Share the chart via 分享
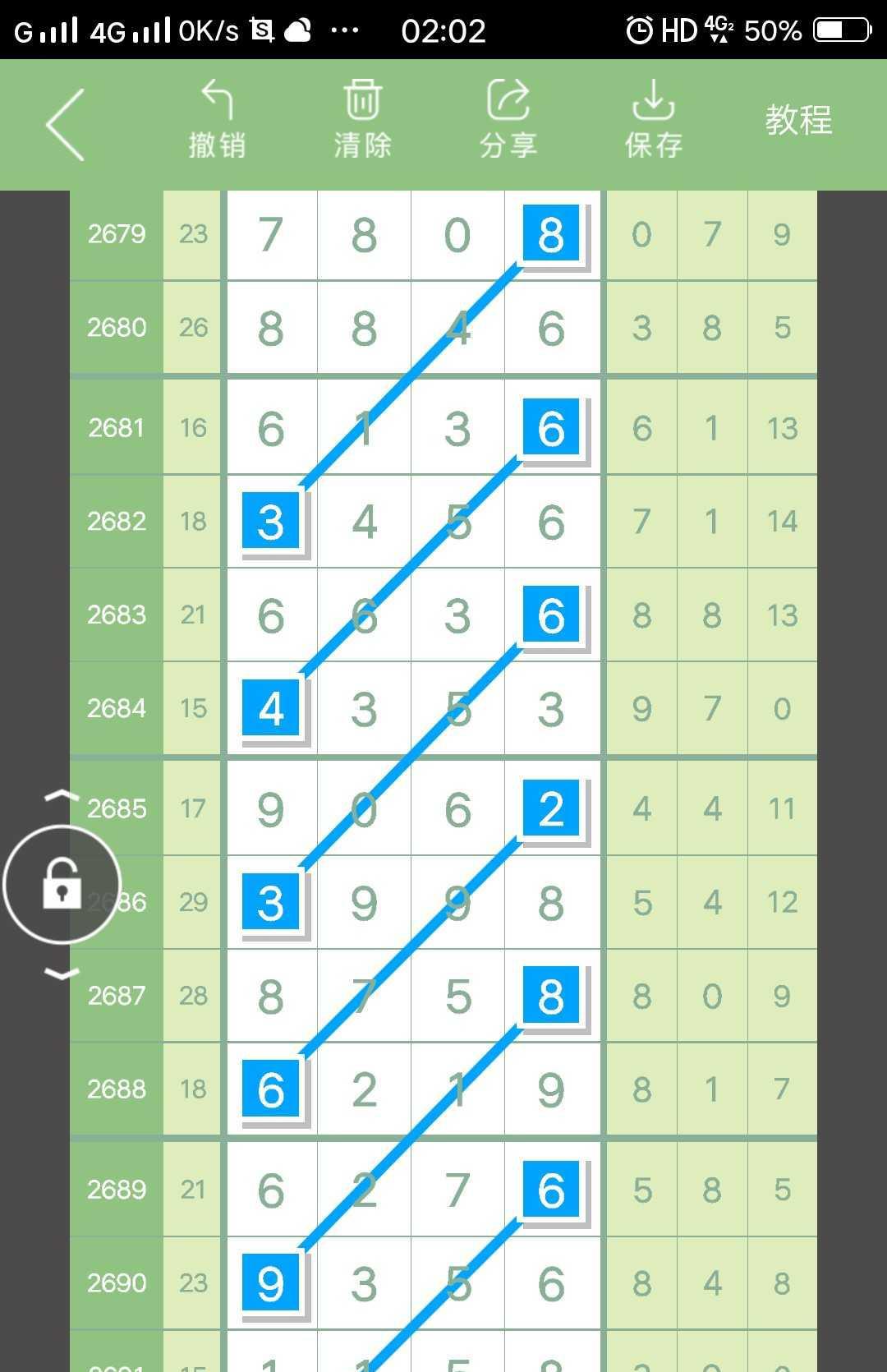 (x=508, y=120)
